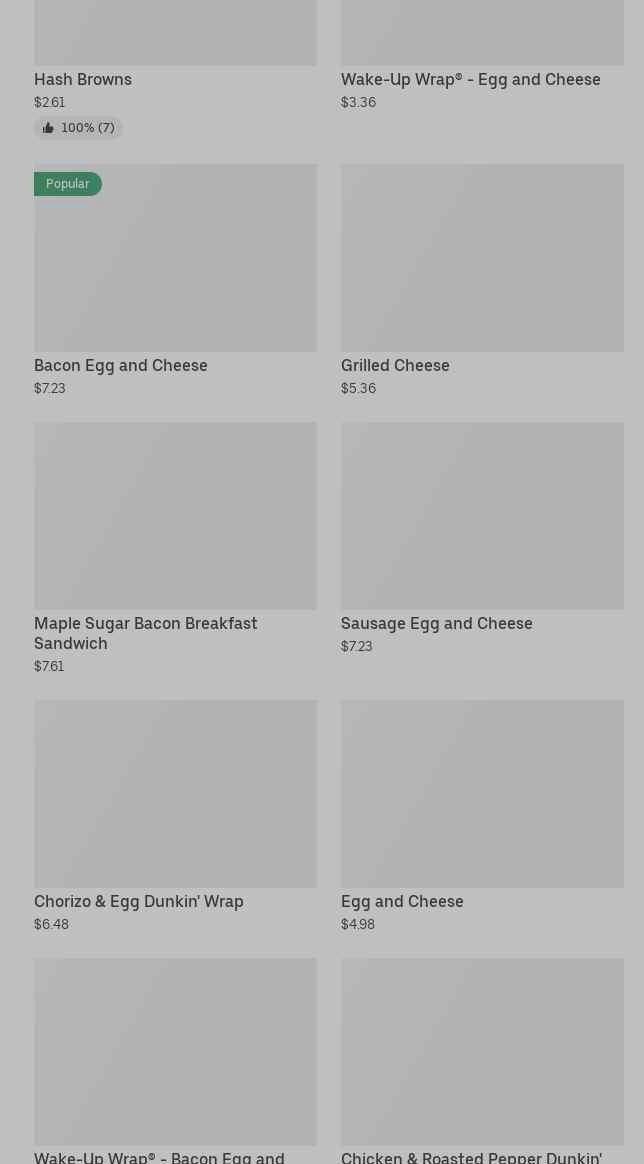The image size is (644, 1164).
Task: Select Chorizo & Egg Dunkin' Wrap
Action: coord(175,817)
